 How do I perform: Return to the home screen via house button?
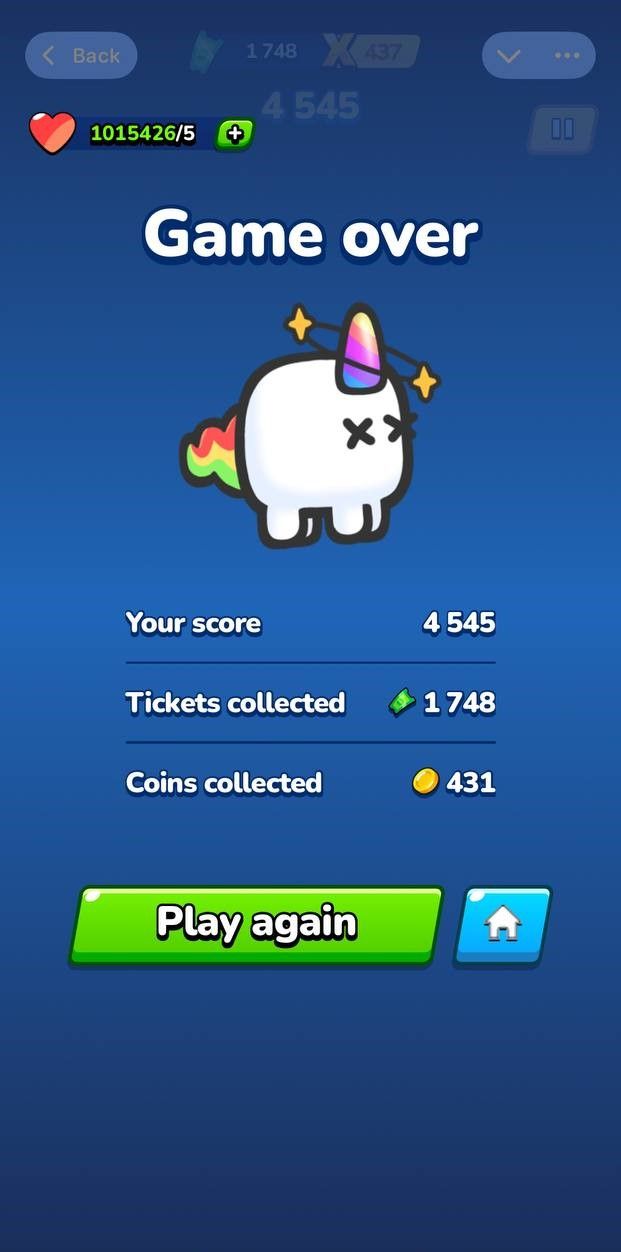click(502, 925)
